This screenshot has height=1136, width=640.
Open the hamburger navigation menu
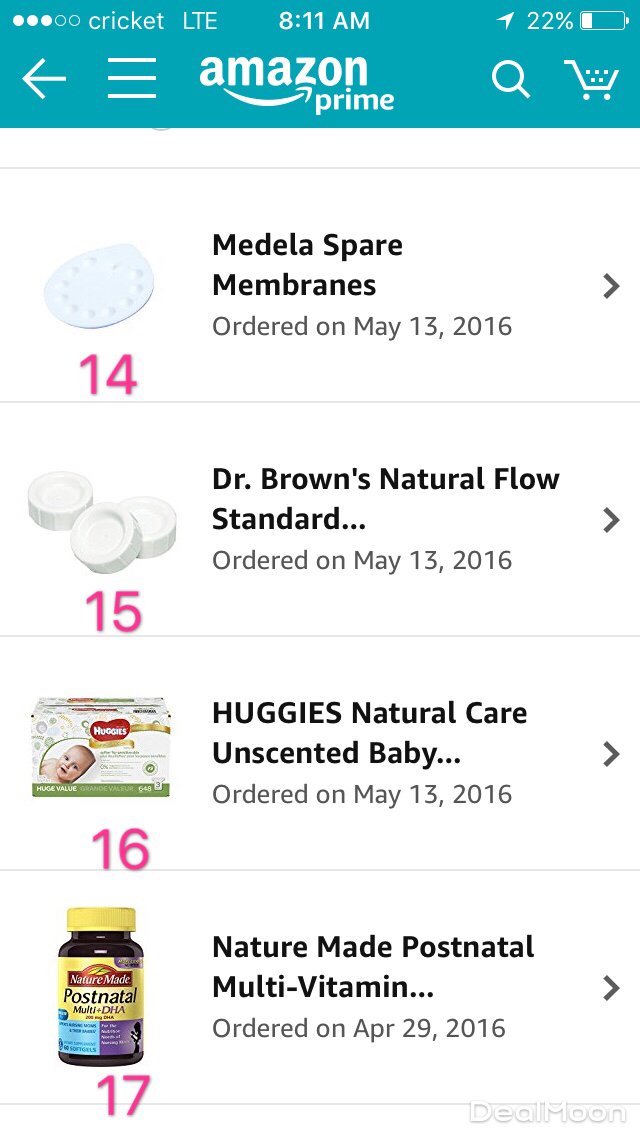pos(132,79)
